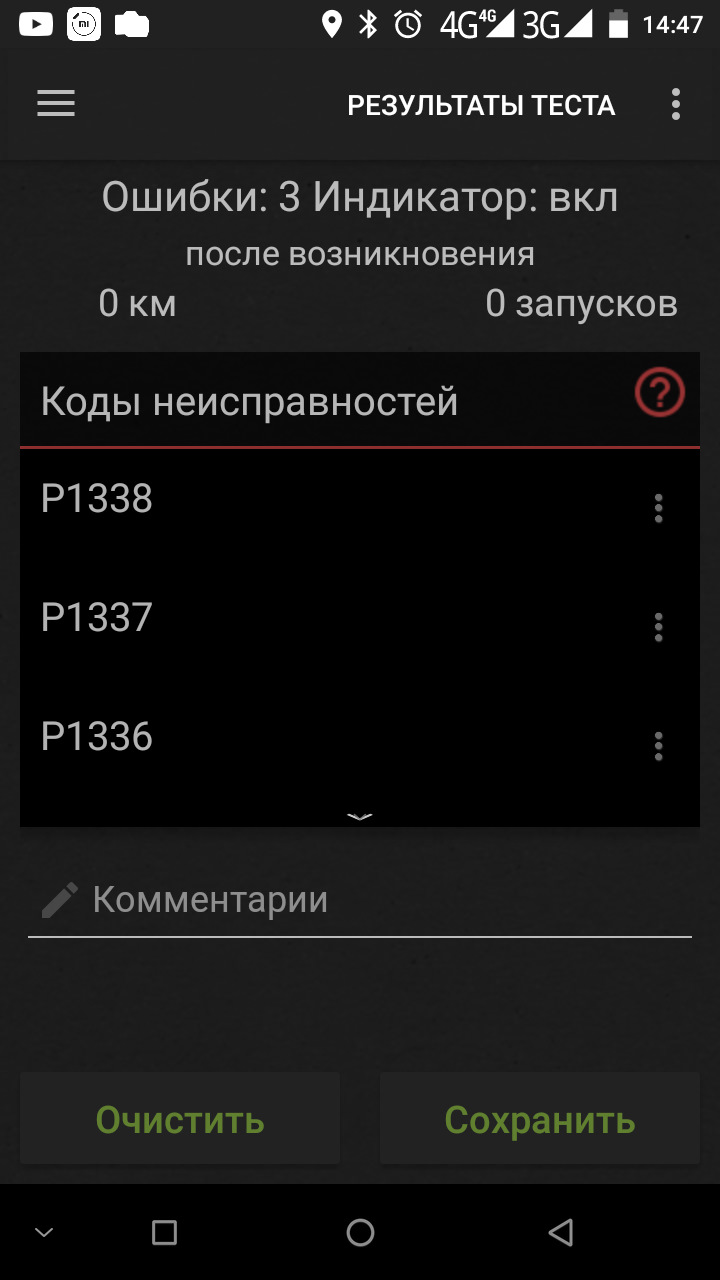Tap the Очистить button
The height and width of the screenshot is (1280, 720).
[x=180, y=1119]
